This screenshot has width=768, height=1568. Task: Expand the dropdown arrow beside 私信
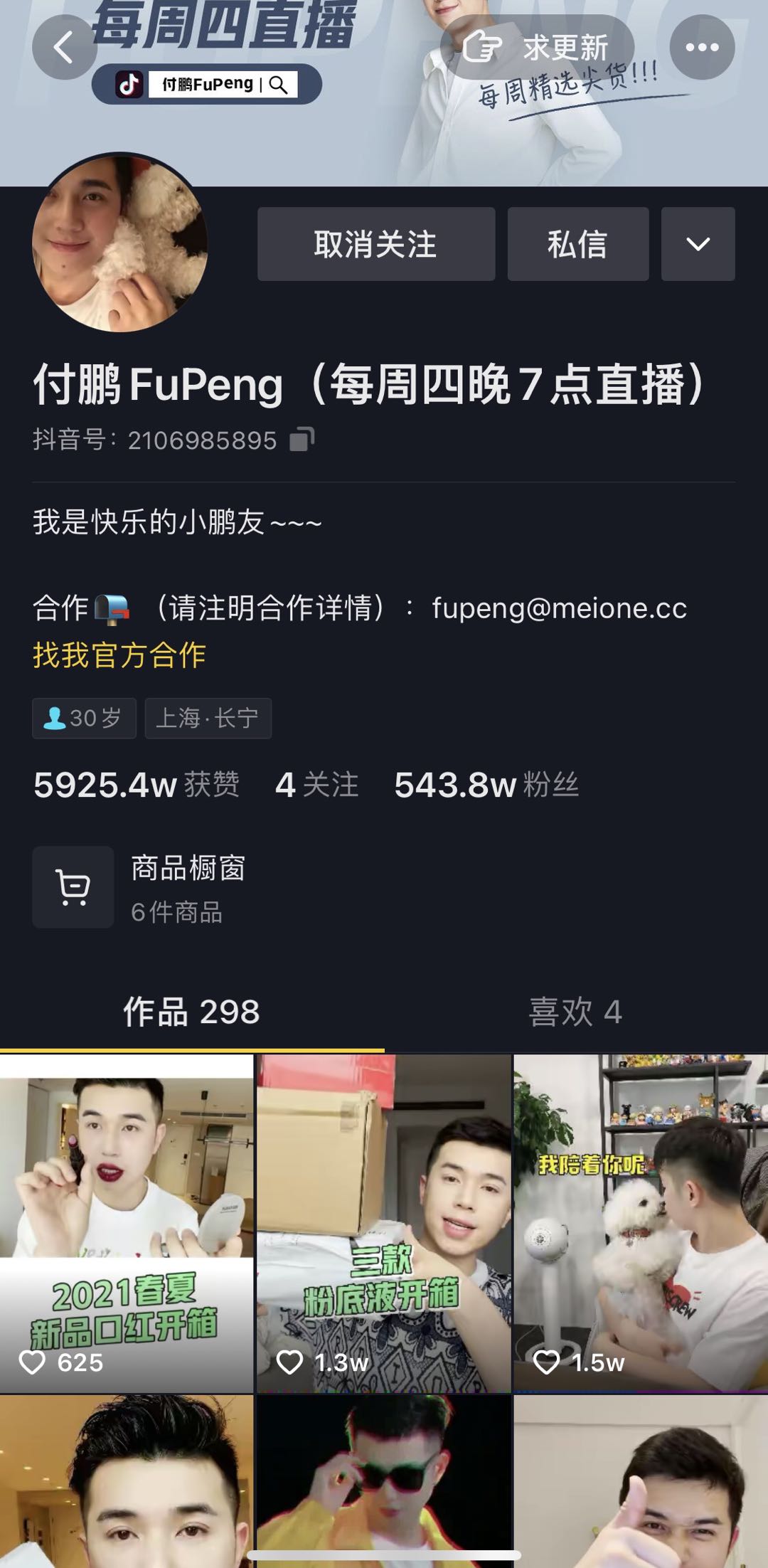pos(698,244)
